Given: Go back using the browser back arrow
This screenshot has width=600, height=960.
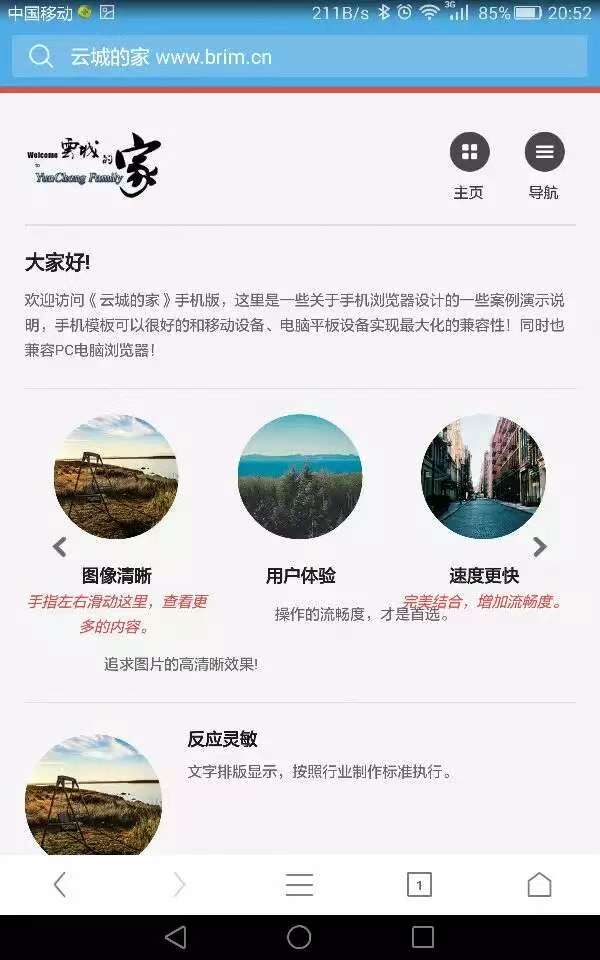Looking at the screenshot, I should (x=60, y=885).
